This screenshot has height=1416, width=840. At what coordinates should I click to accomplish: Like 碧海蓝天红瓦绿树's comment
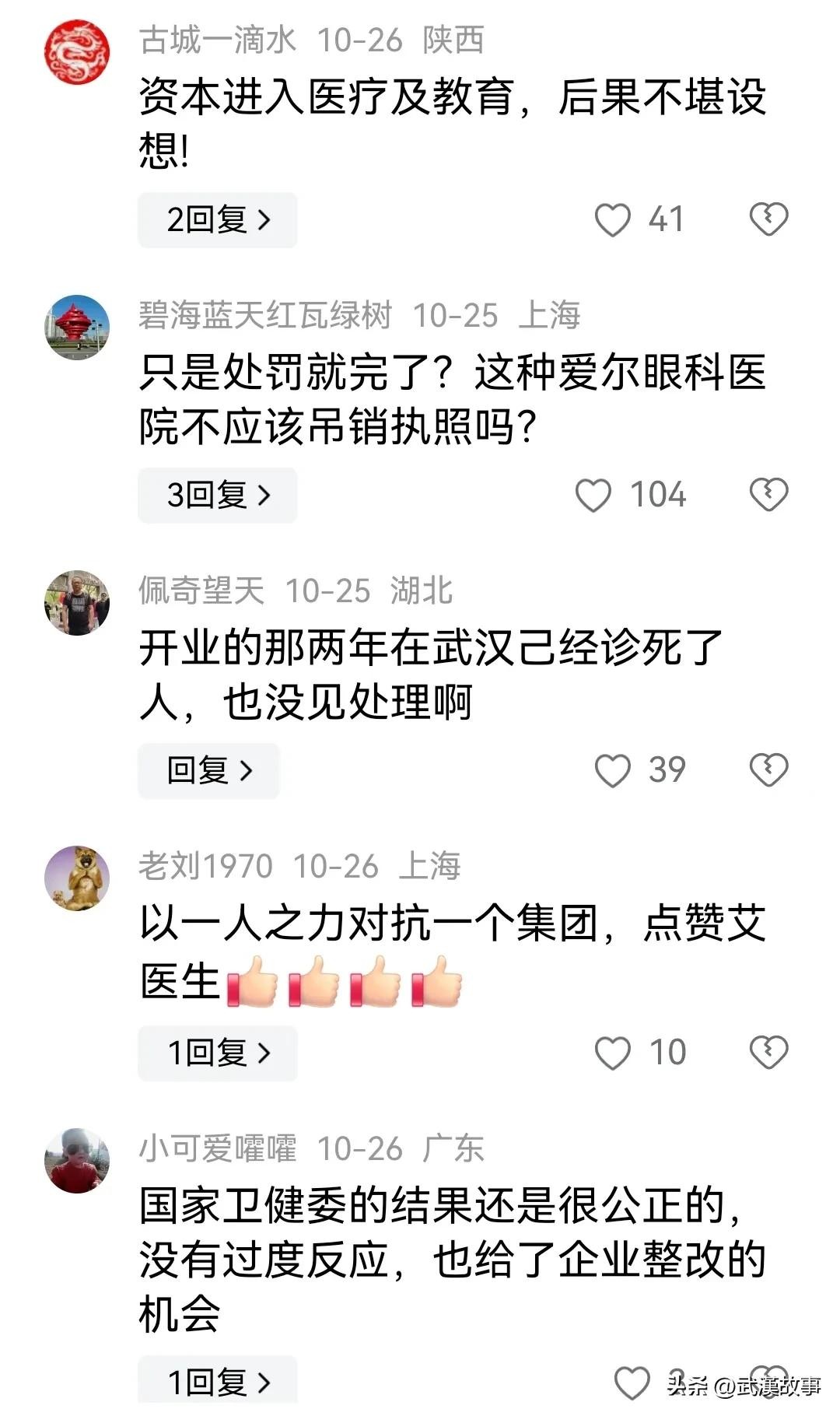click(x=593, y=496)
